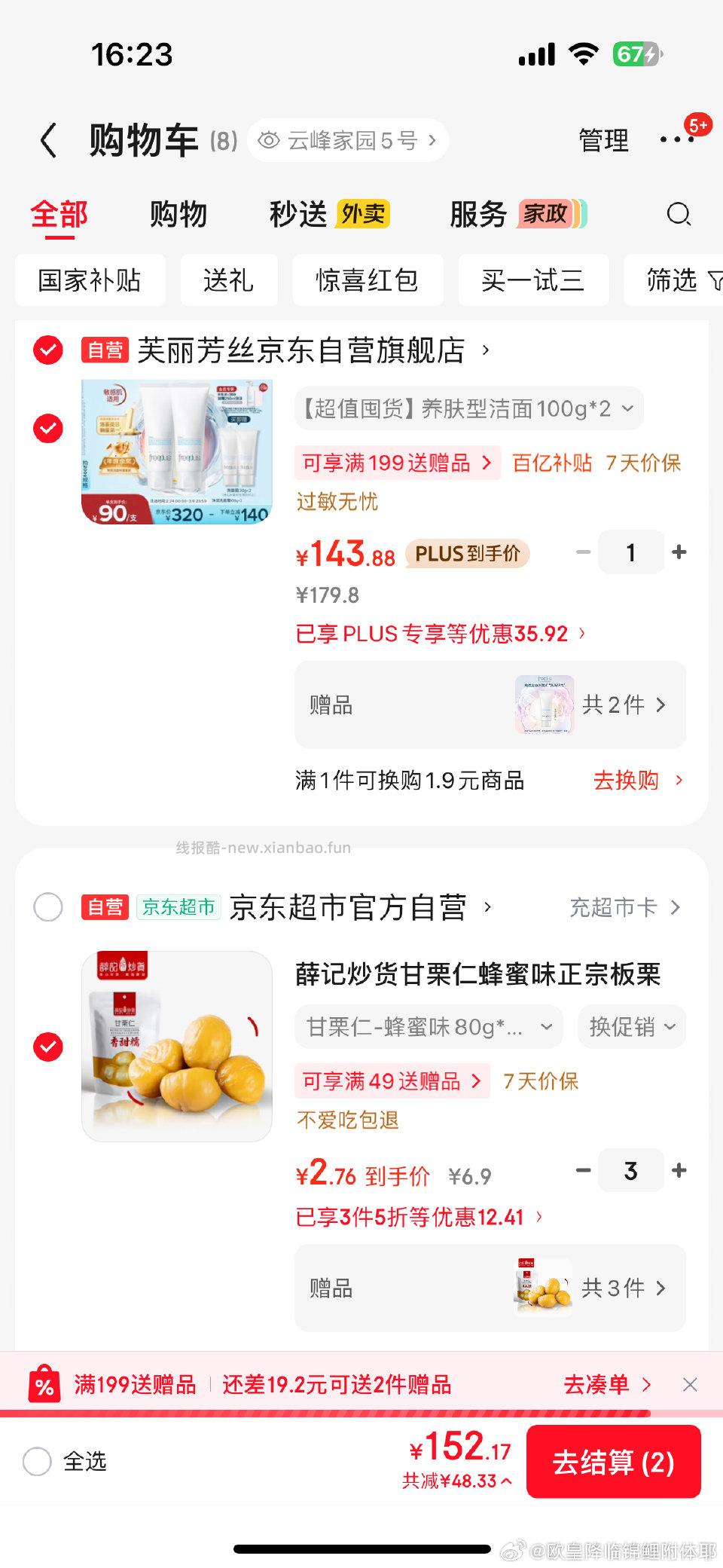Open 赠品 共2件 gift details row
Screen dimensions: 723x1568
tap(488, 705)
